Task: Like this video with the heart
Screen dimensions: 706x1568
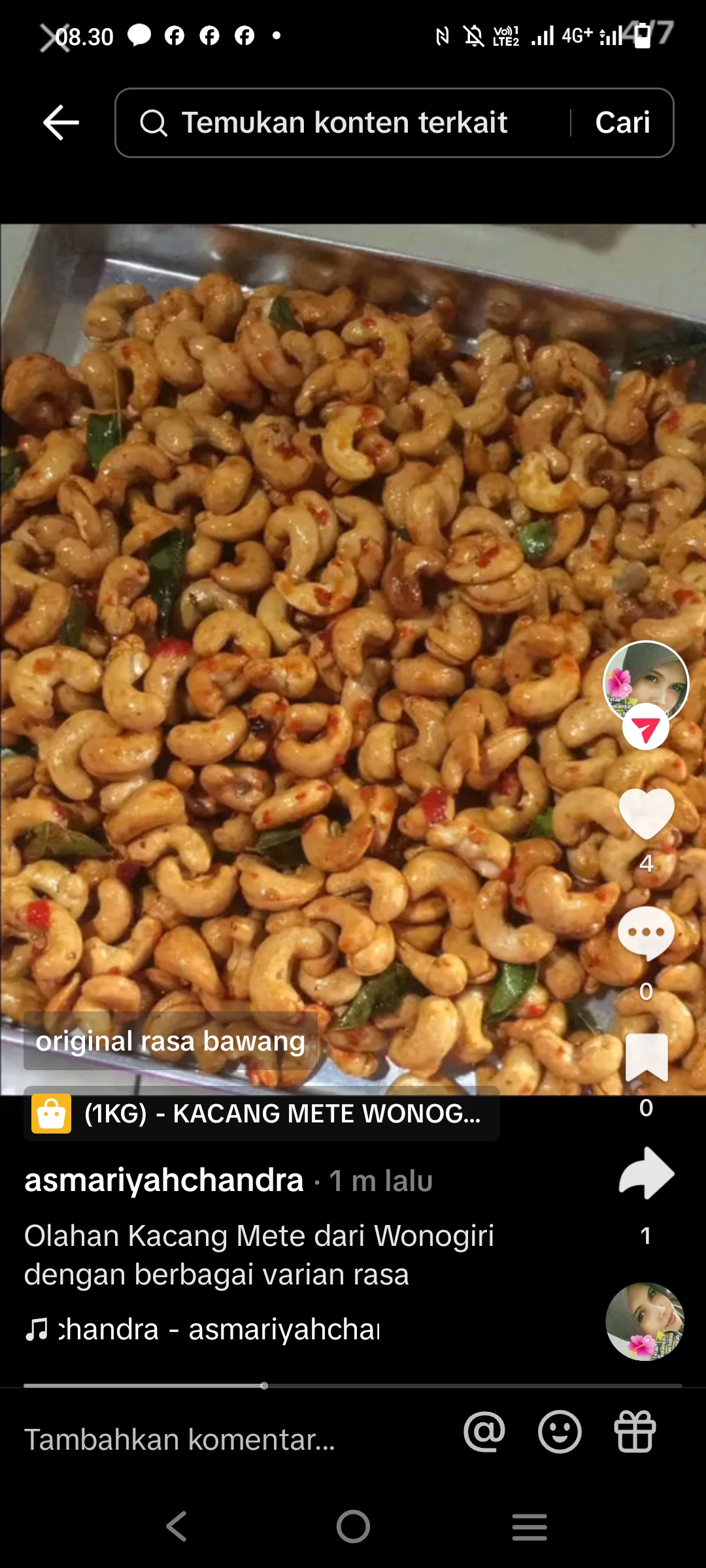Action: tap(646, 813)
